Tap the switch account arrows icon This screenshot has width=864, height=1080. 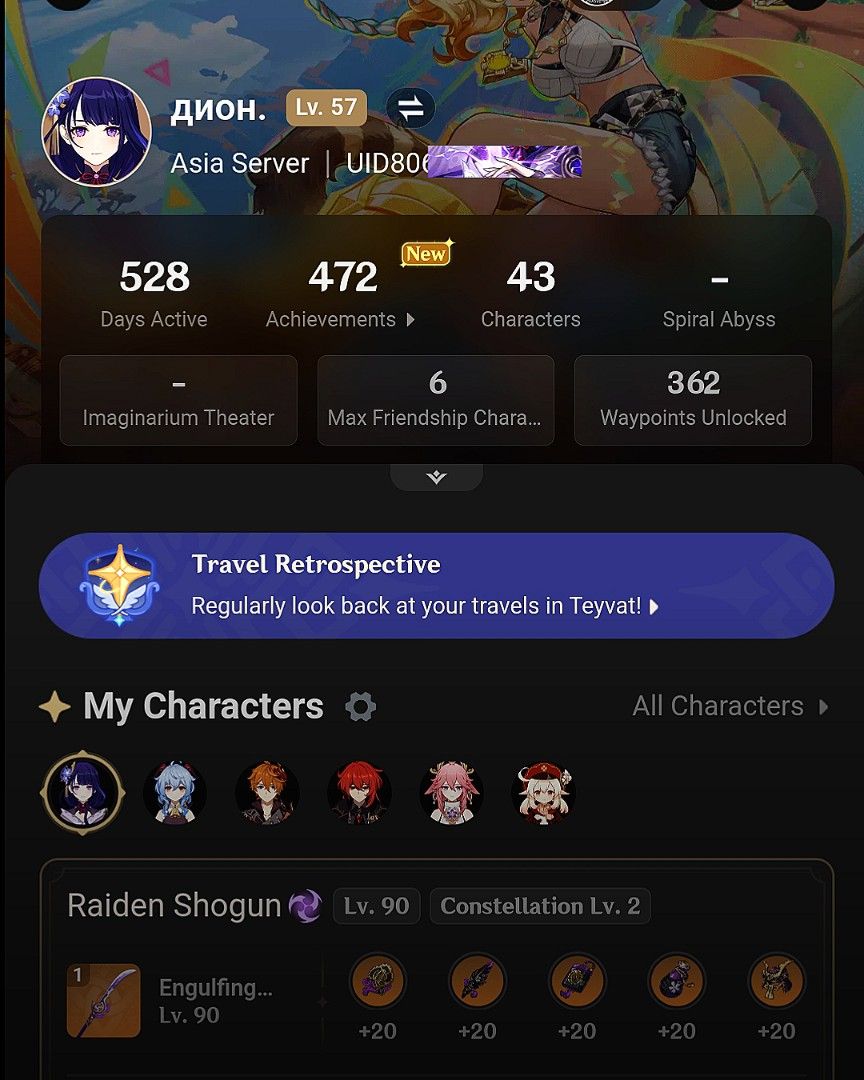[411, 109]
